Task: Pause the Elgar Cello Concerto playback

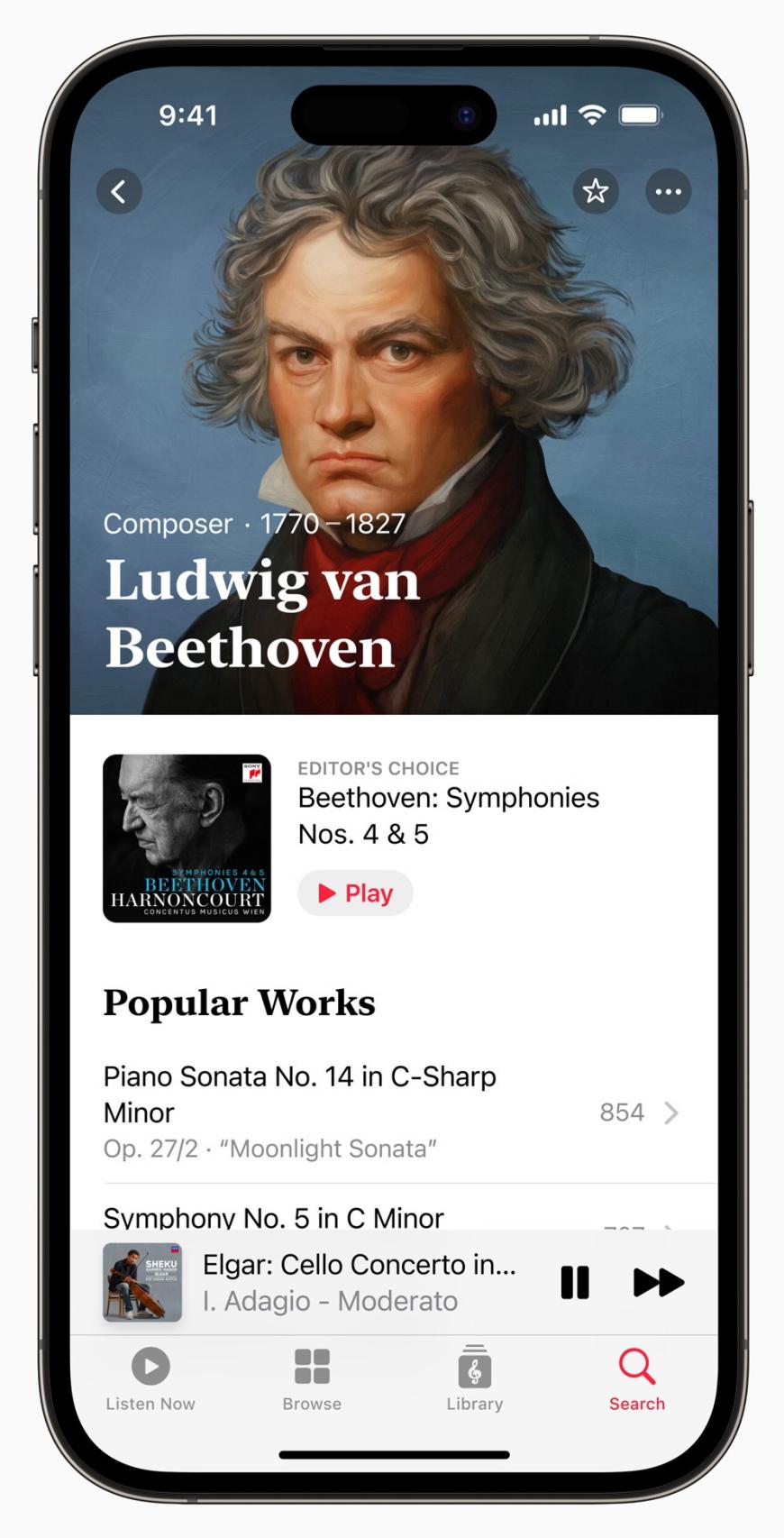Action: pyautogui.click(x=575, y=1282)
